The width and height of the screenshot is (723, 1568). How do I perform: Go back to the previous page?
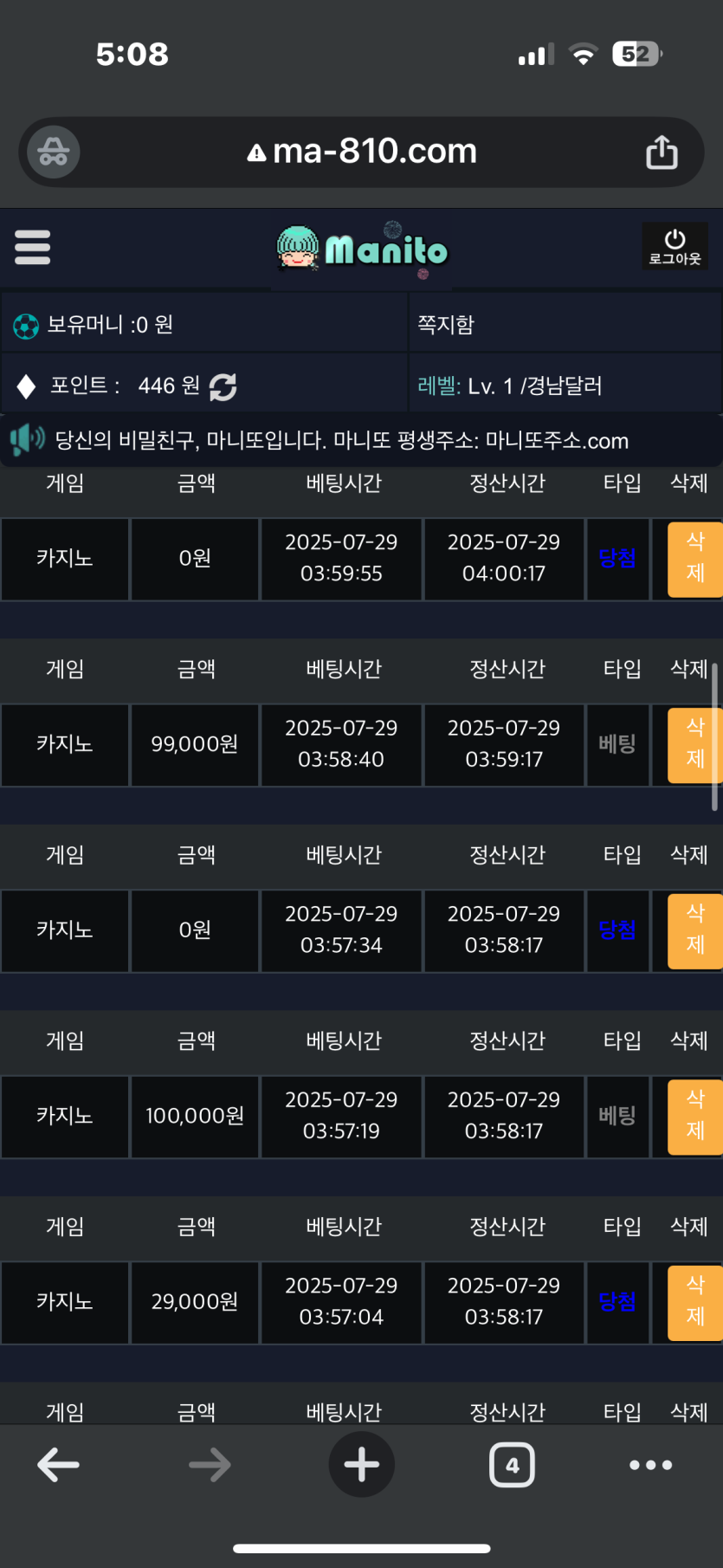[59, 1465]
